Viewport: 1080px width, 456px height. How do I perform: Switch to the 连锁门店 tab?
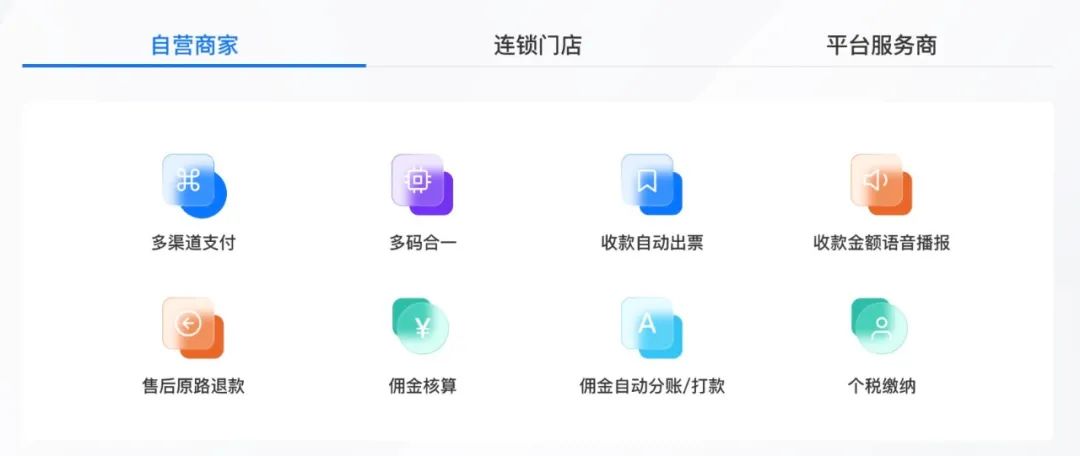pos(537,45)
